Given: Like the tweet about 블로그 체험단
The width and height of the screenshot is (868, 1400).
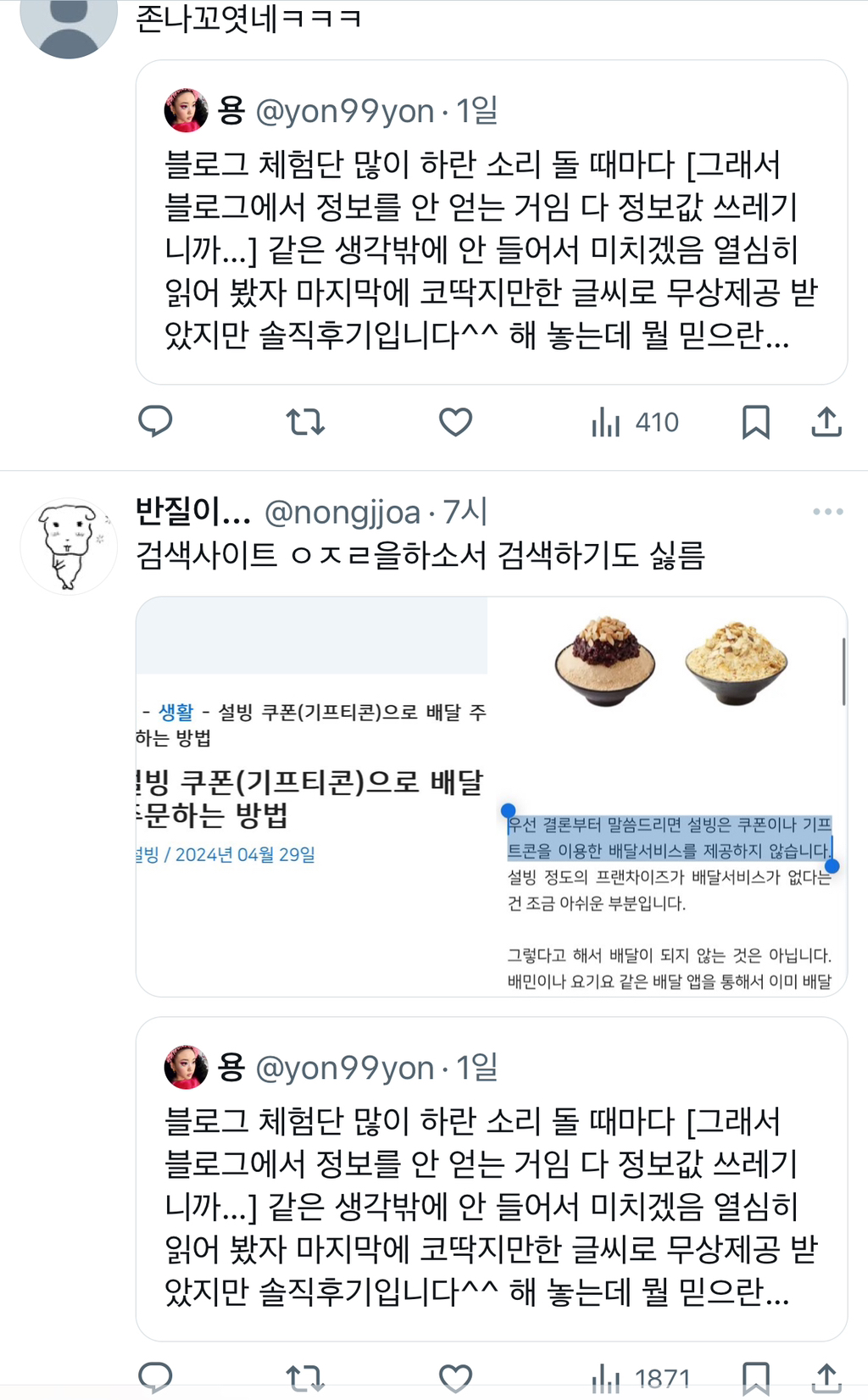Looking at the screenshot, I should pyautogui.click(x=456, y=420).
